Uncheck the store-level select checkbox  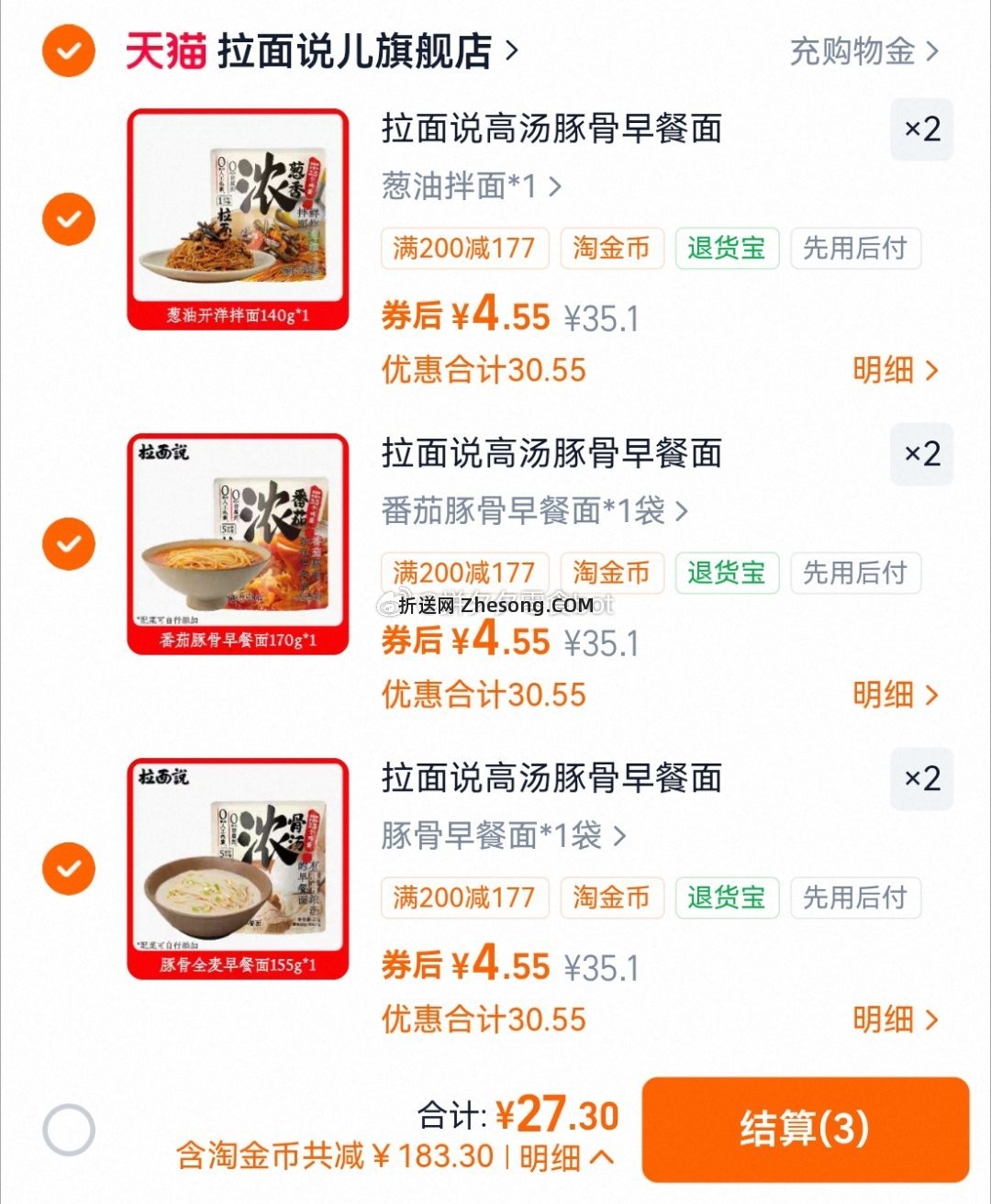(x=67, y=50)
